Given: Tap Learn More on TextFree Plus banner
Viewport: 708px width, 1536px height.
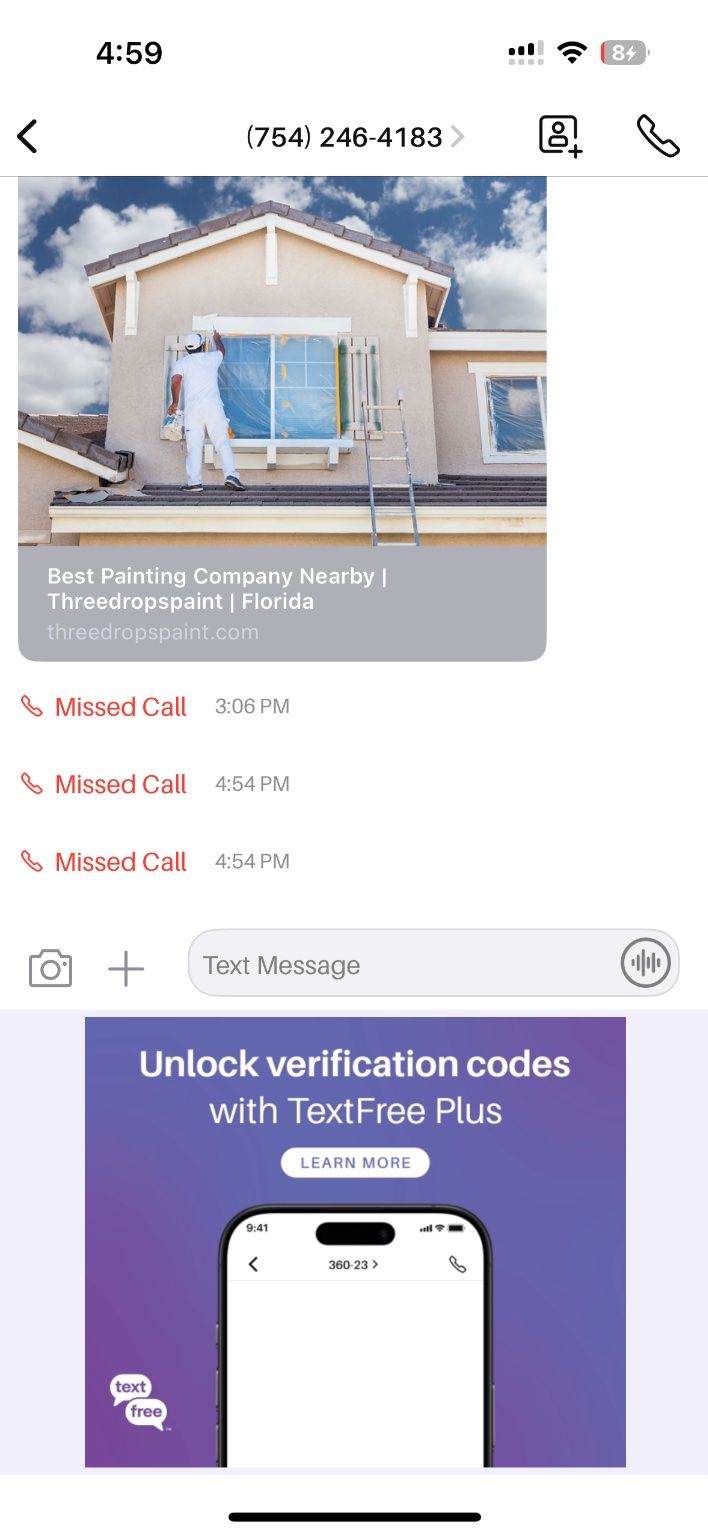Looking at the screenshot, I should coord(355,1162).
